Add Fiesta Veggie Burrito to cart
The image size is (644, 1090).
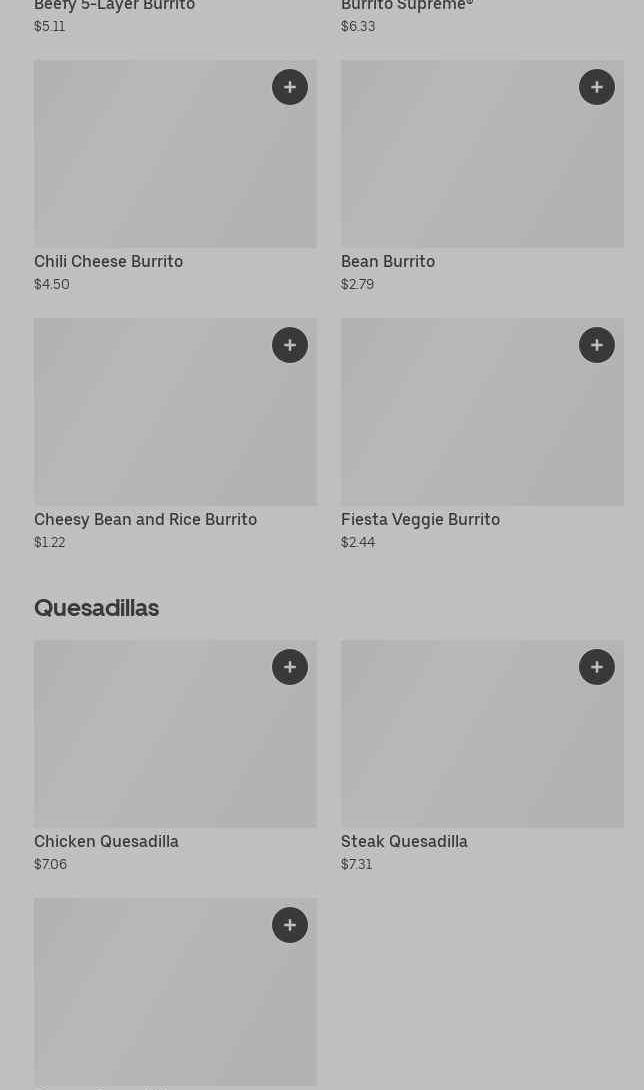597,345
